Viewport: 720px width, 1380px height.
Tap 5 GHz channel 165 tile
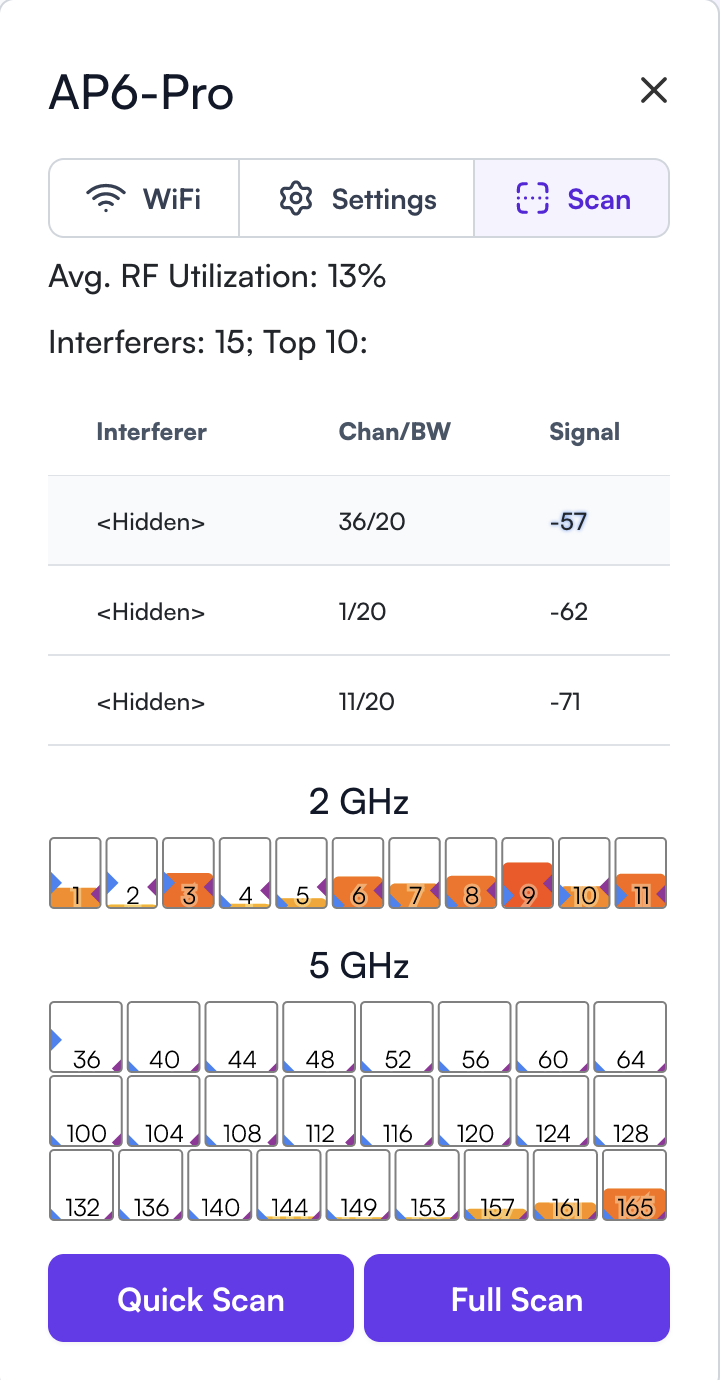(x=634, y=1185)
